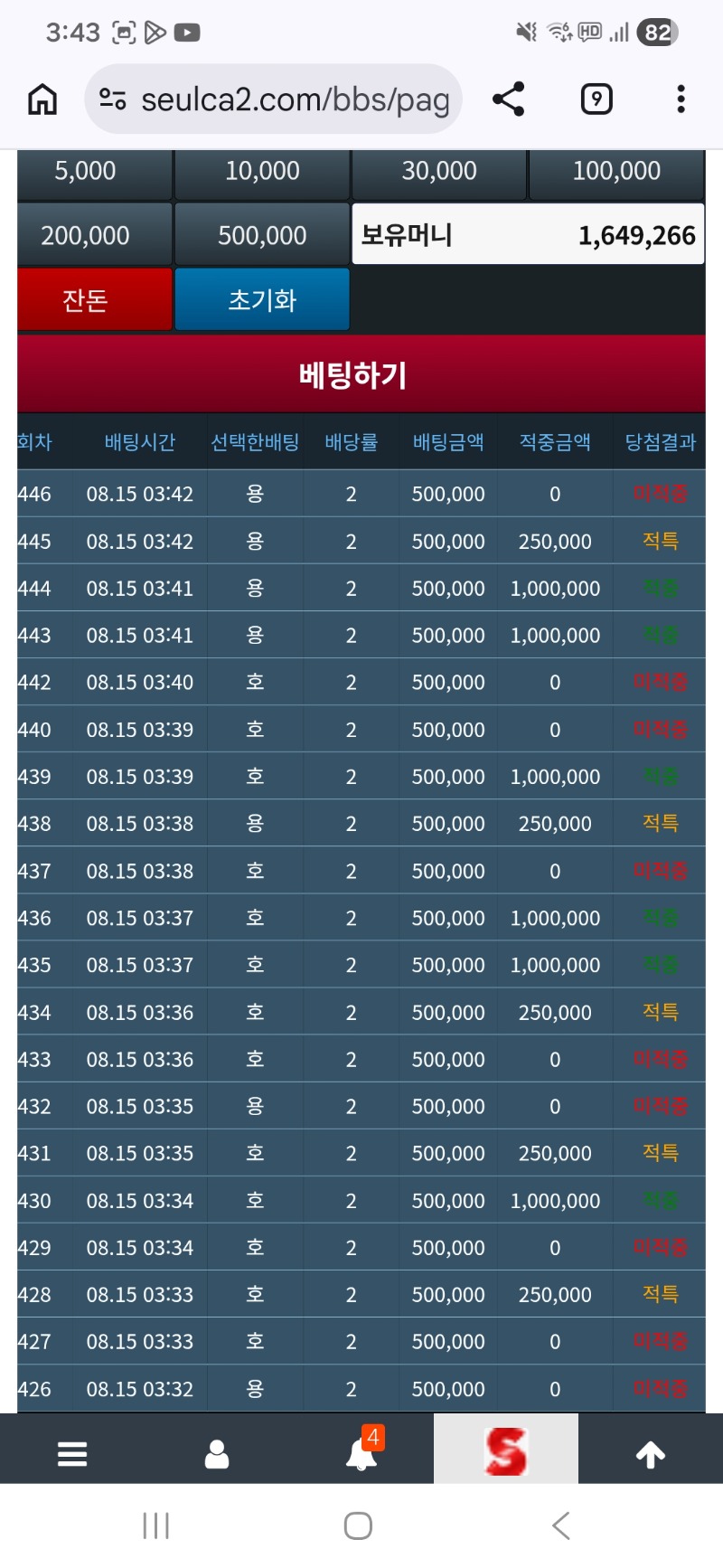Open the hamburger menu in bottom bar
Image resolution: width=723 pixels, height=1568 pixels.
tap(72, 1454)
